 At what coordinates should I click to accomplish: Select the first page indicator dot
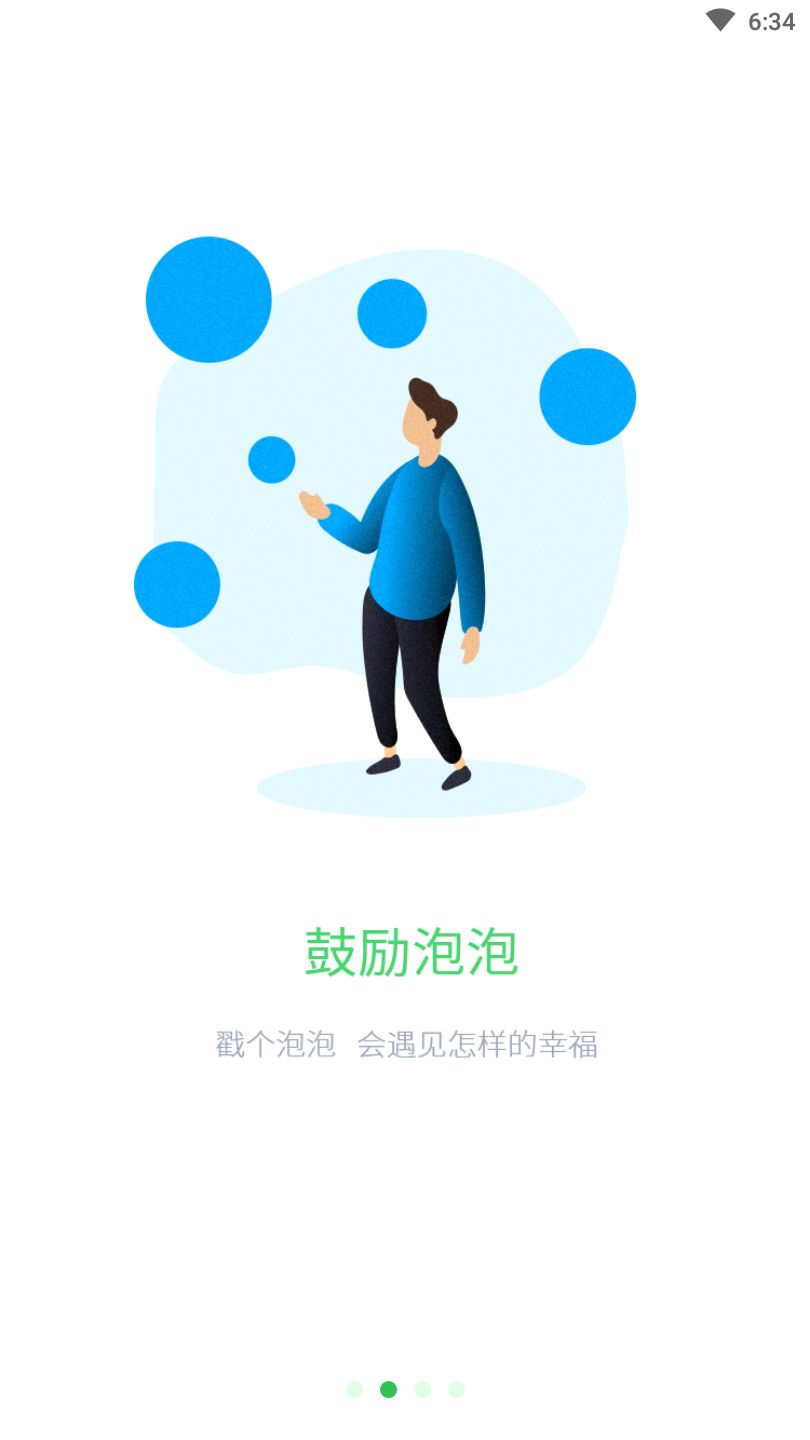354,1389
